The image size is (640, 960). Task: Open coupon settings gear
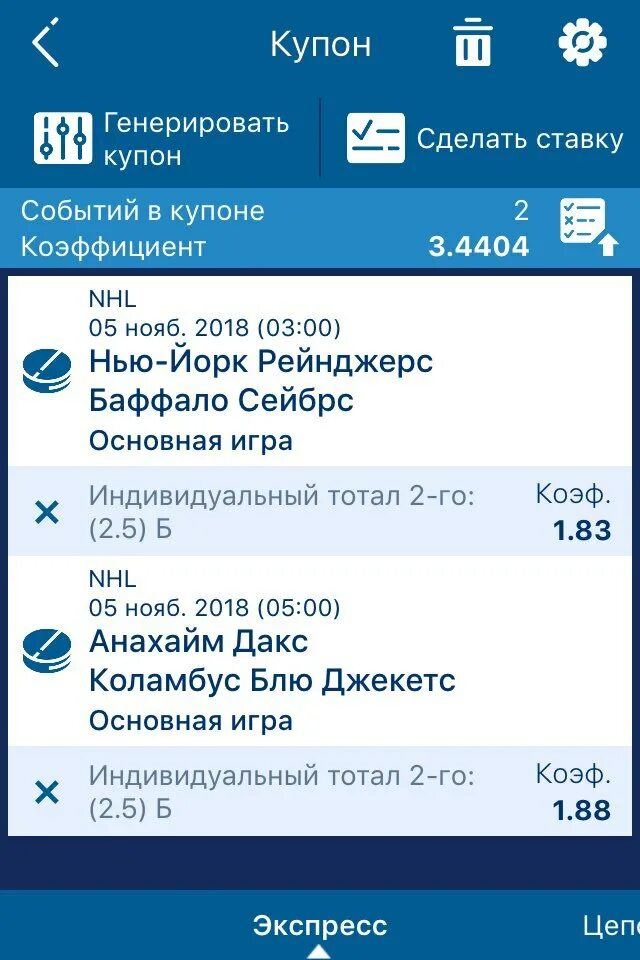[x=582, y=44]
